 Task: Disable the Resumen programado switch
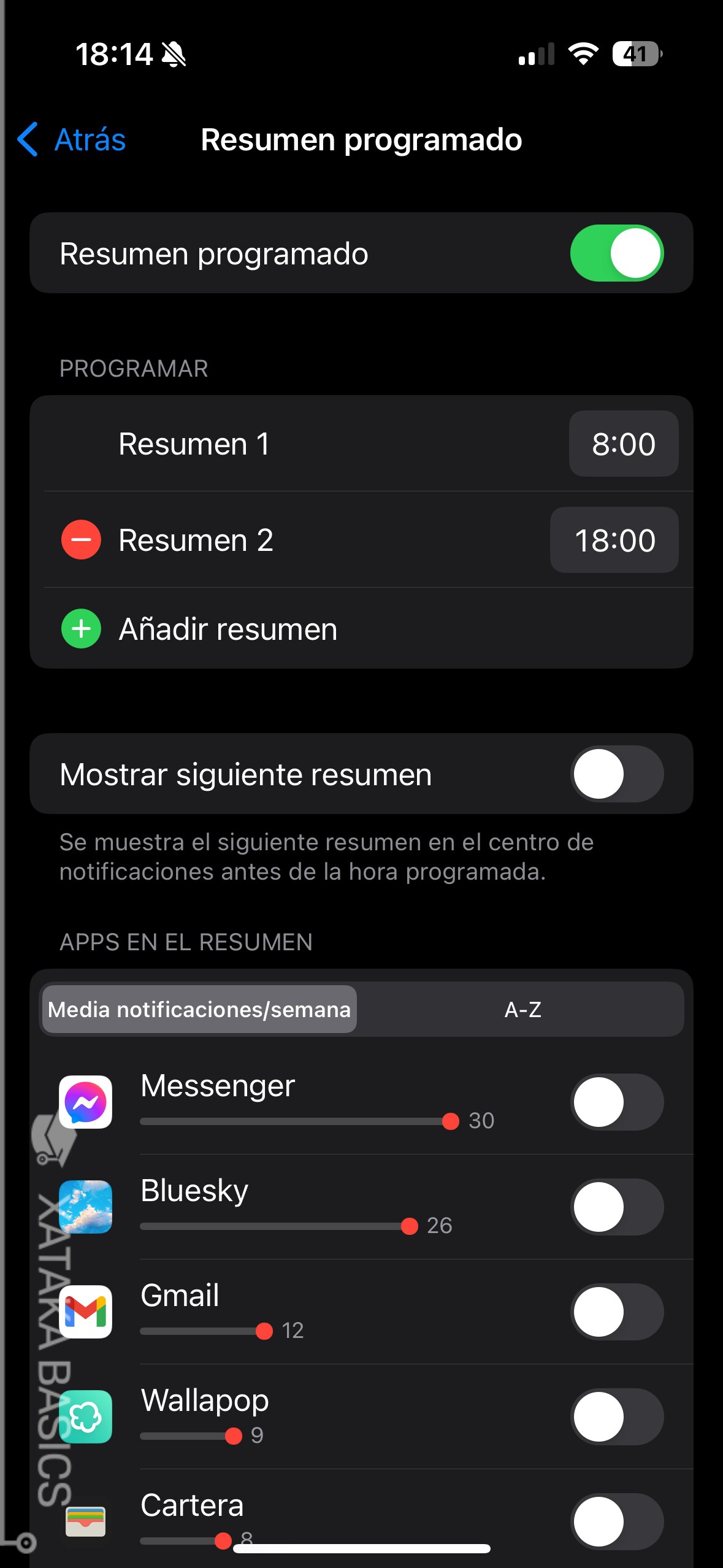point(617,252)
